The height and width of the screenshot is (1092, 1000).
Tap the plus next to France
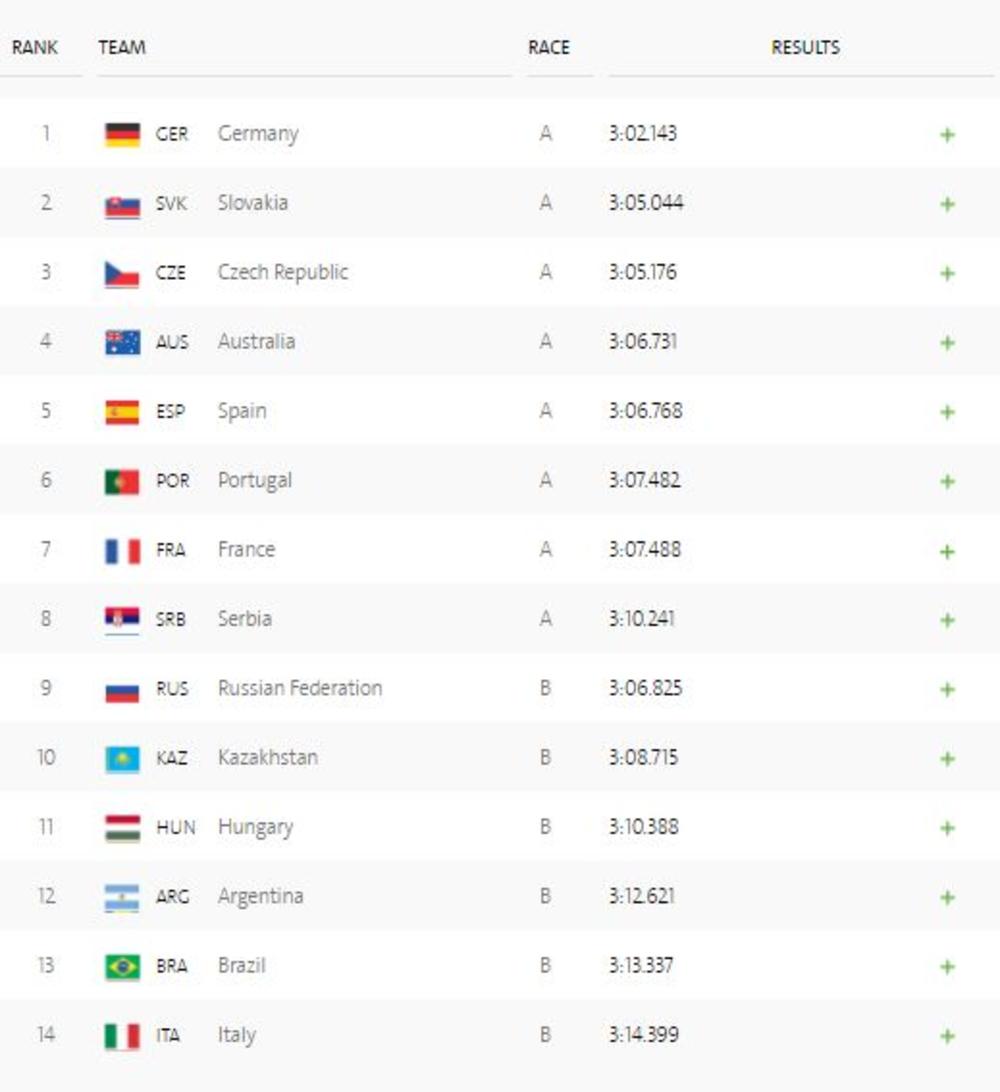coord(947,551)
